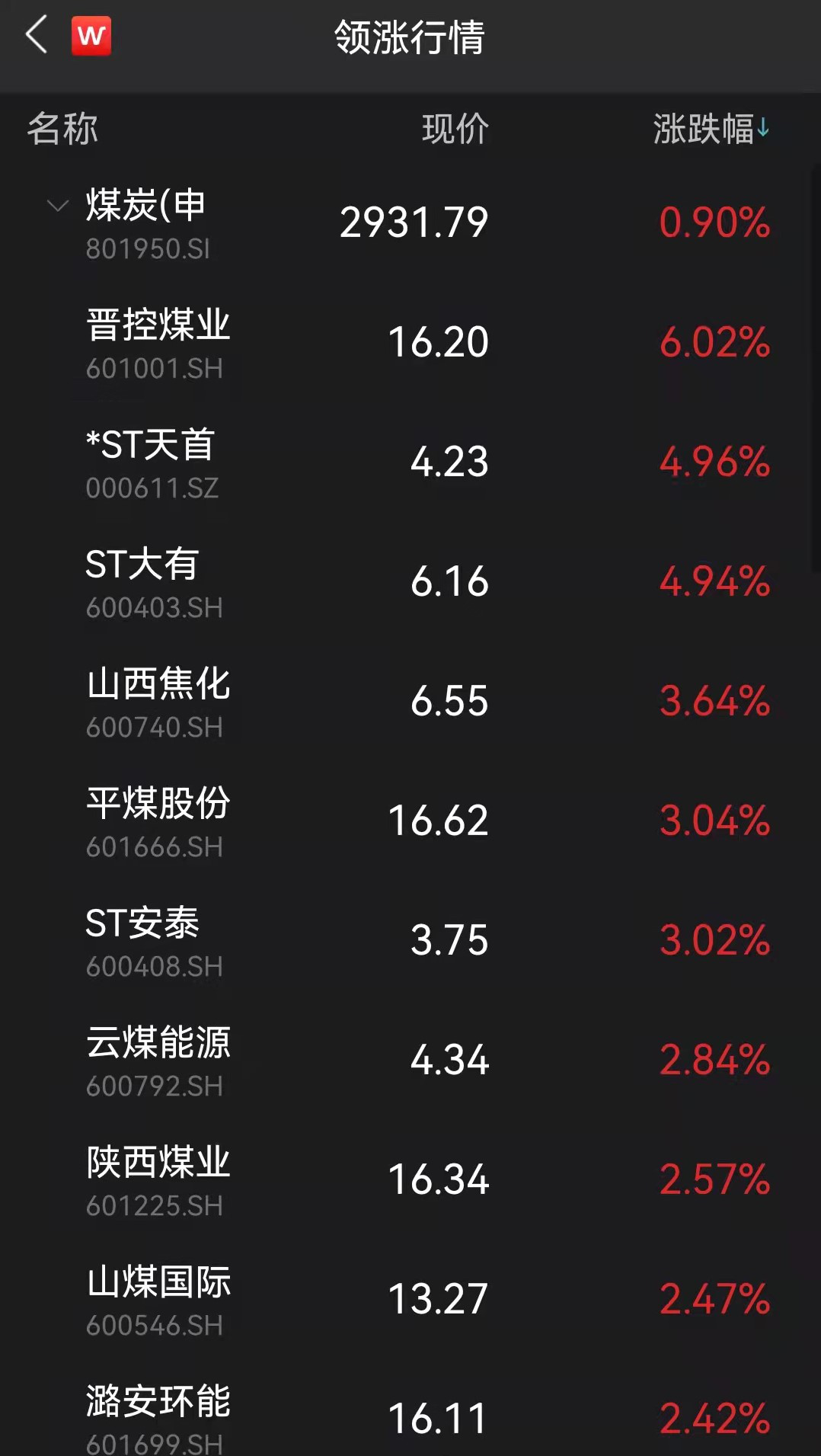Open 山西焦化 600740.SH quote
Viewport: 821px width, 1456px height.
[x=158, y=701]
